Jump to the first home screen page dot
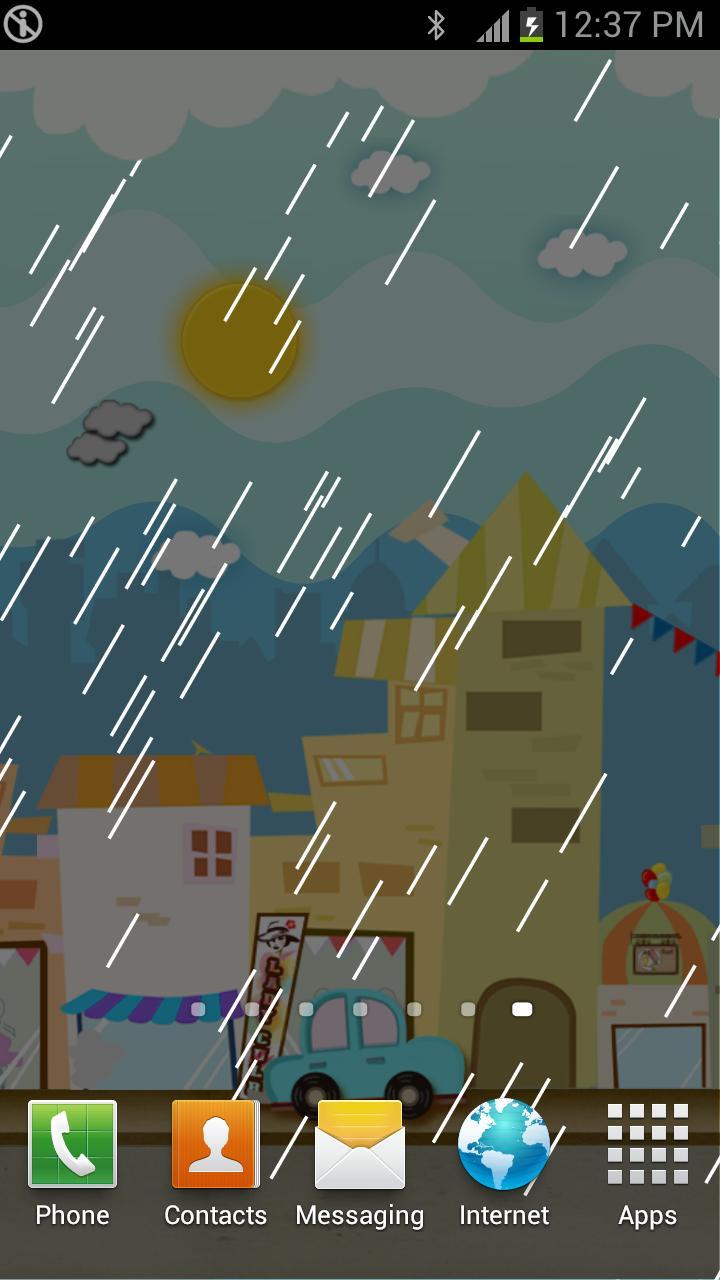Screen dimensions: 720x1280 198,1009
